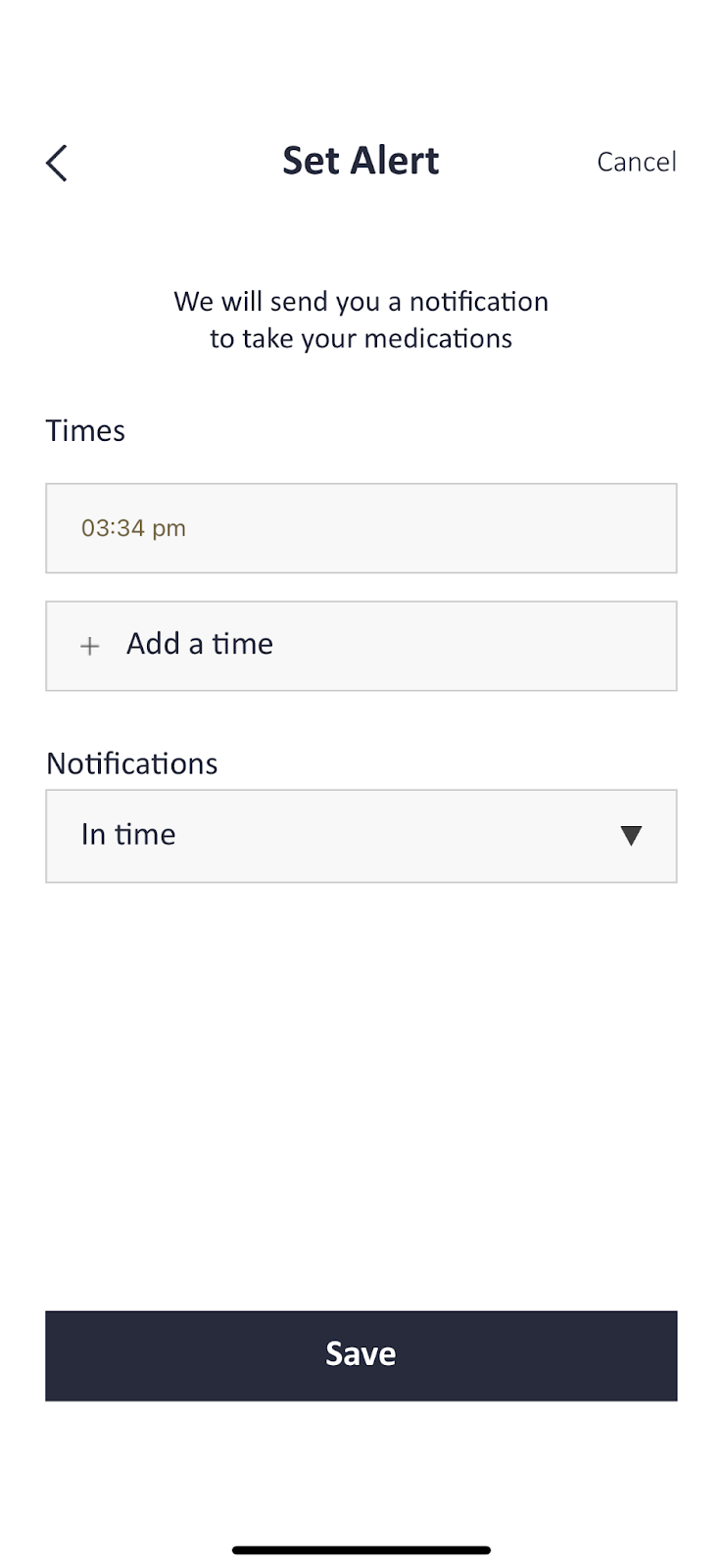Image resolution: width=723 pixels, height=1568 pixels.
Task: Select the plus symbol next to Add a time
Action: [x=89, y=646]
